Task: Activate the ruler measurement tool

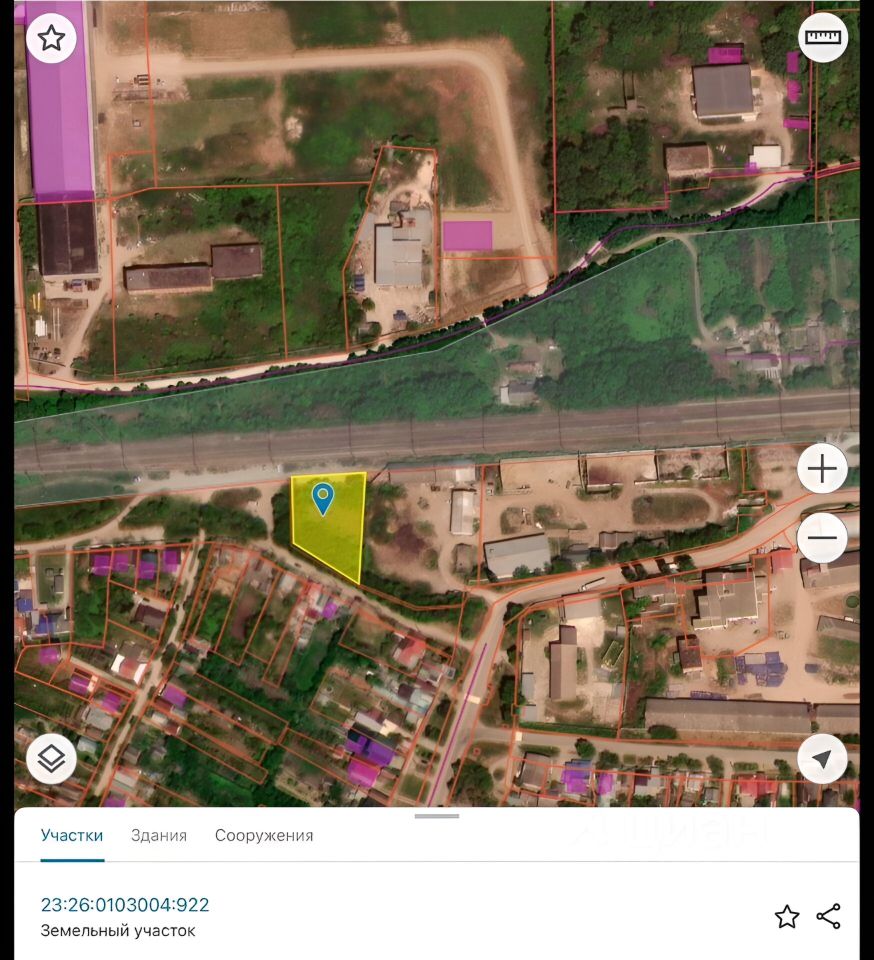Action: (x=823, y=39)
